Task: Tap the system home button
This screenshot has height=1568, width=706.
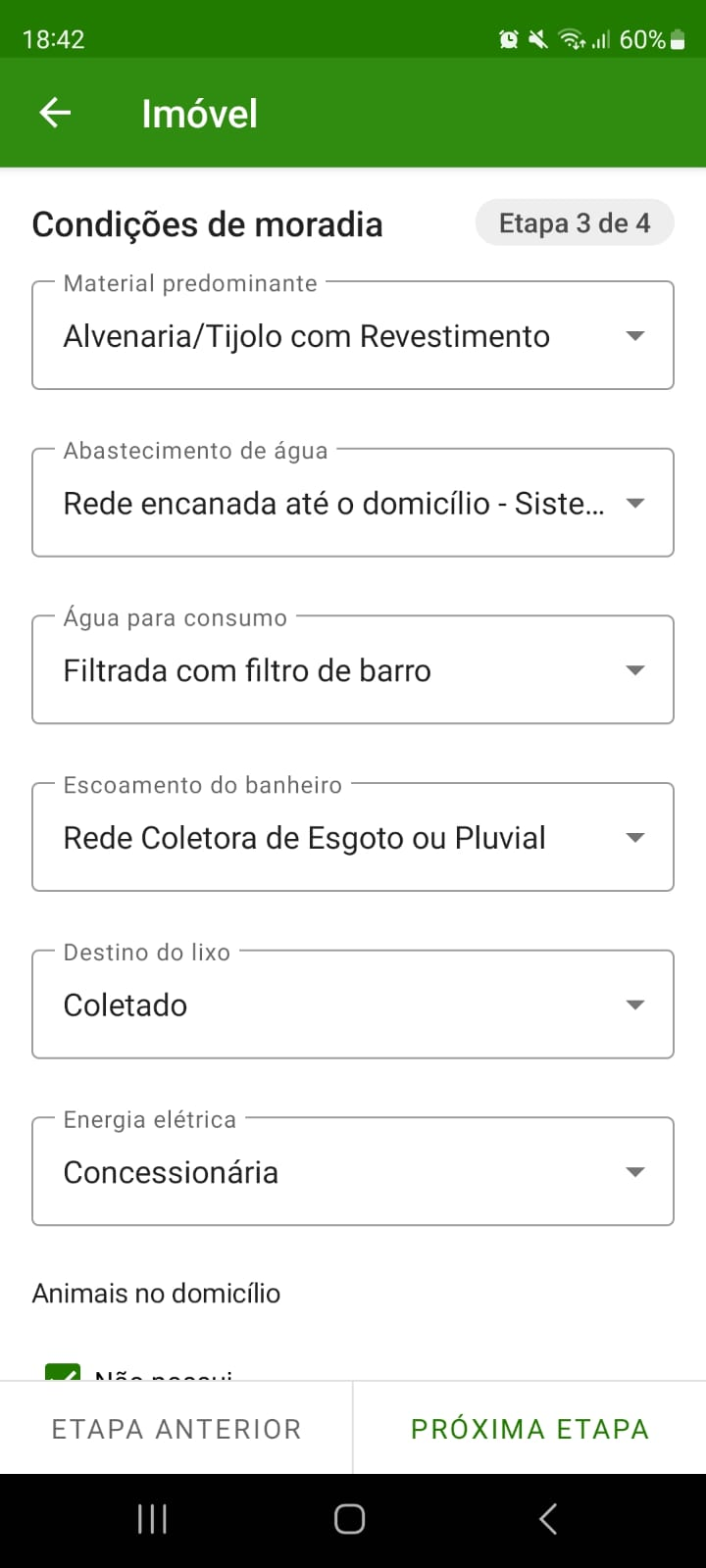Action: [x=350, y=1519]
